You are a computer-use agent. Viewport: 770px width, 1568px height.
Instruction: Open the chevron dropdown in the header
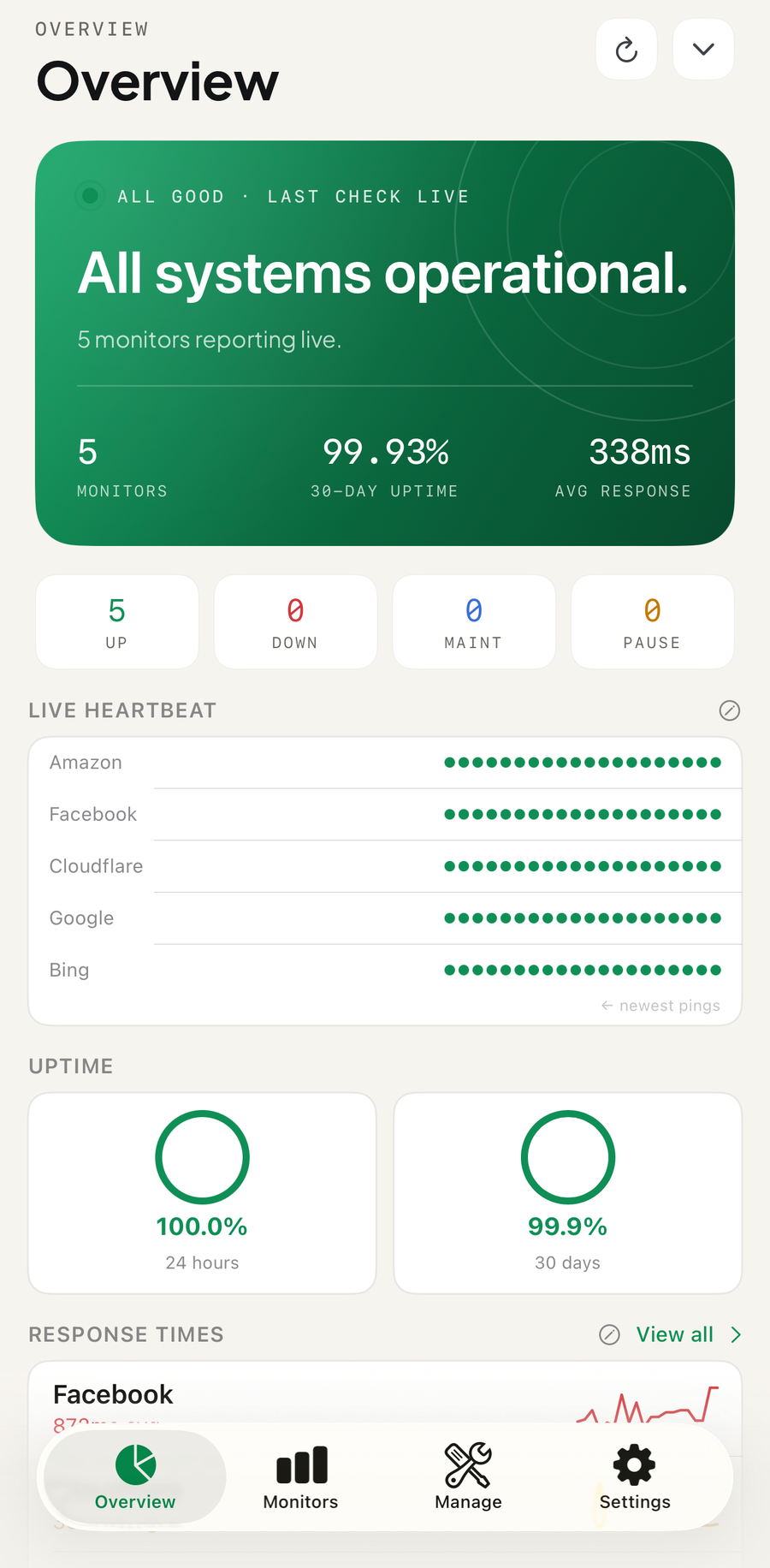pos(702,49)
